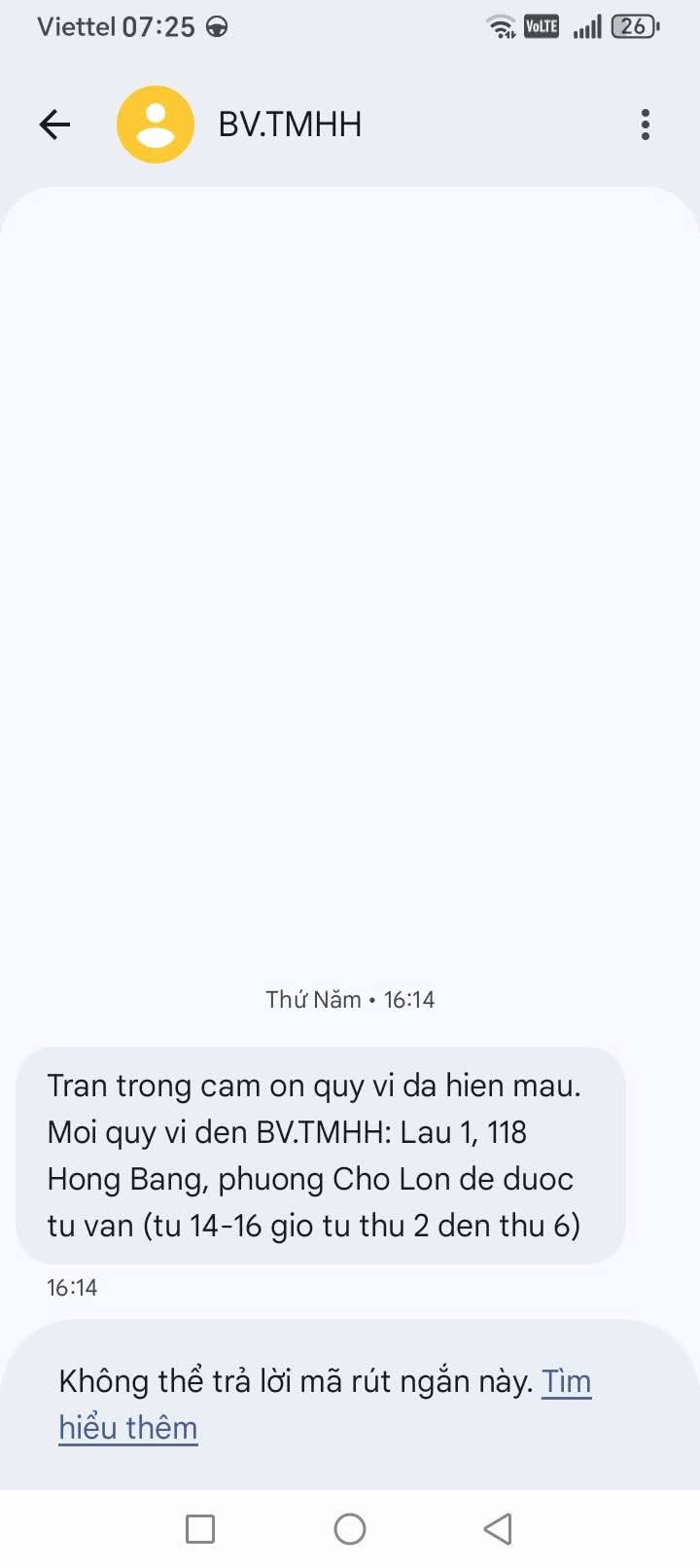Open the BV.TMHH contact avatar
The width and height of the screenshot is (700, 1568).
coord(156,125)
